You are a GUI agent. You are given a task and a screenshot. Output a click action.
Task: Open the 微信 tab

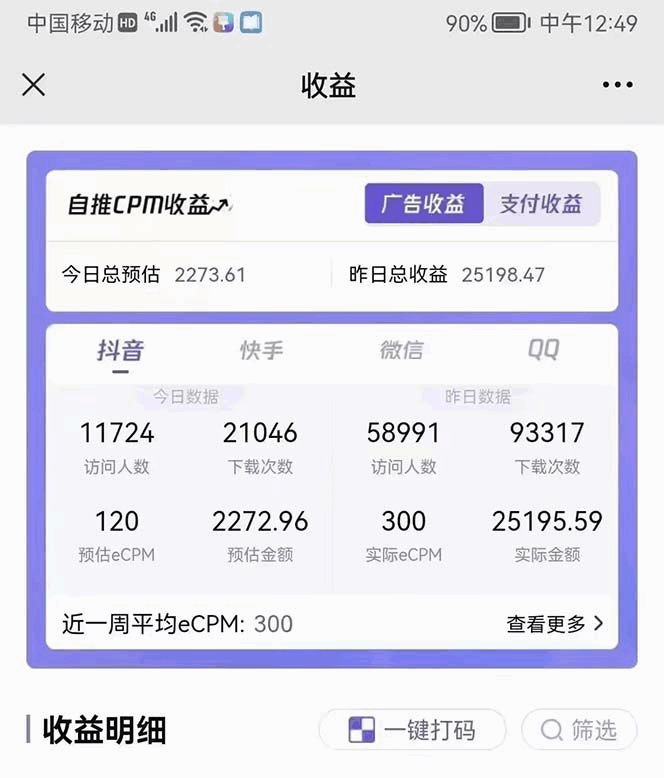(402, 350)
